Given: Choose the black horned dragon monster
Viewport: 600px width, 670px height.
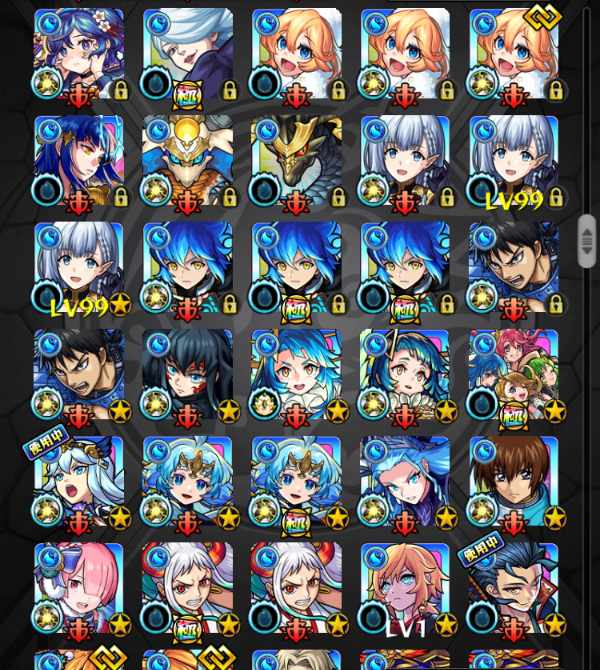Looking at the screenshot, I should (x=296, y=160).
